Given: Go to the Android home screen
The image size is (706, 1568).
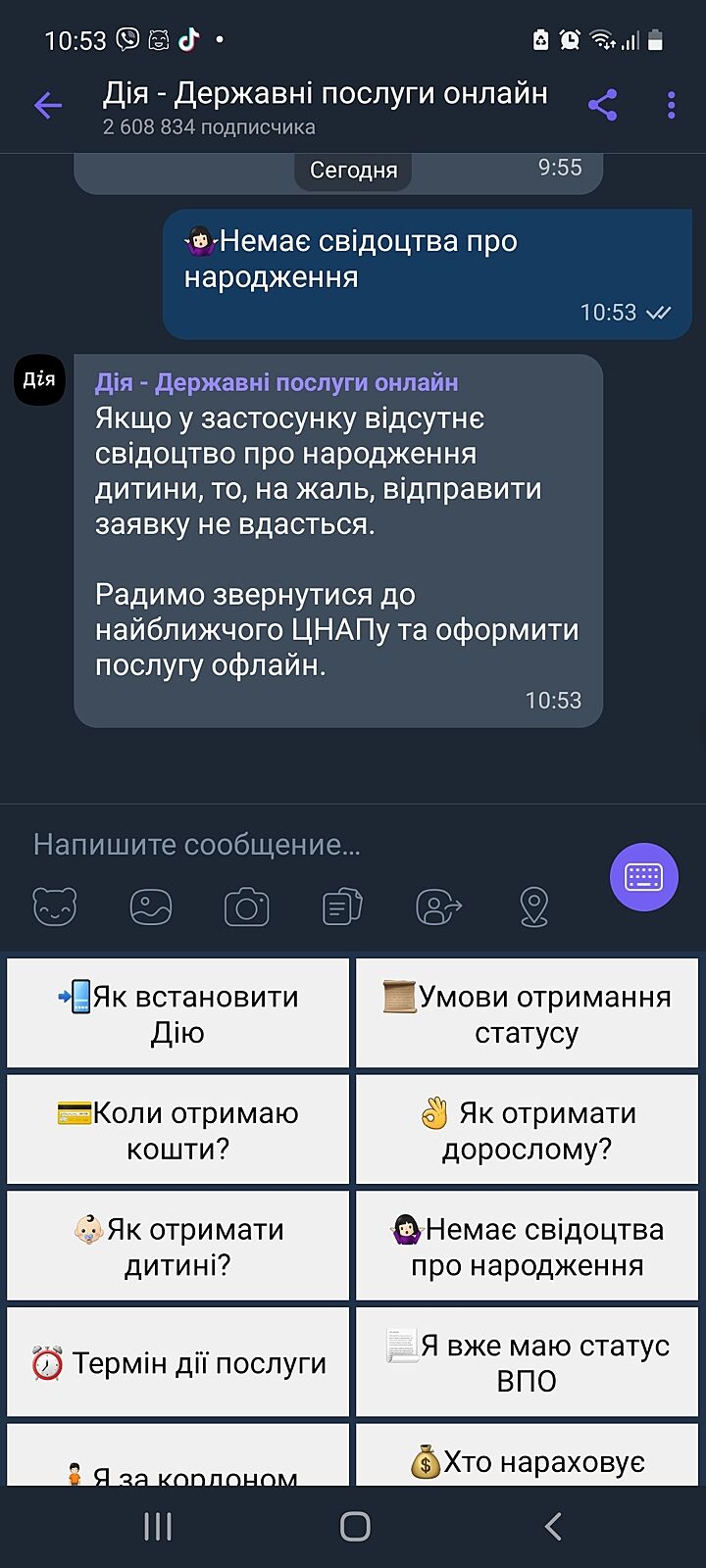Looking at the screenshot, I should click(354, 1526).
